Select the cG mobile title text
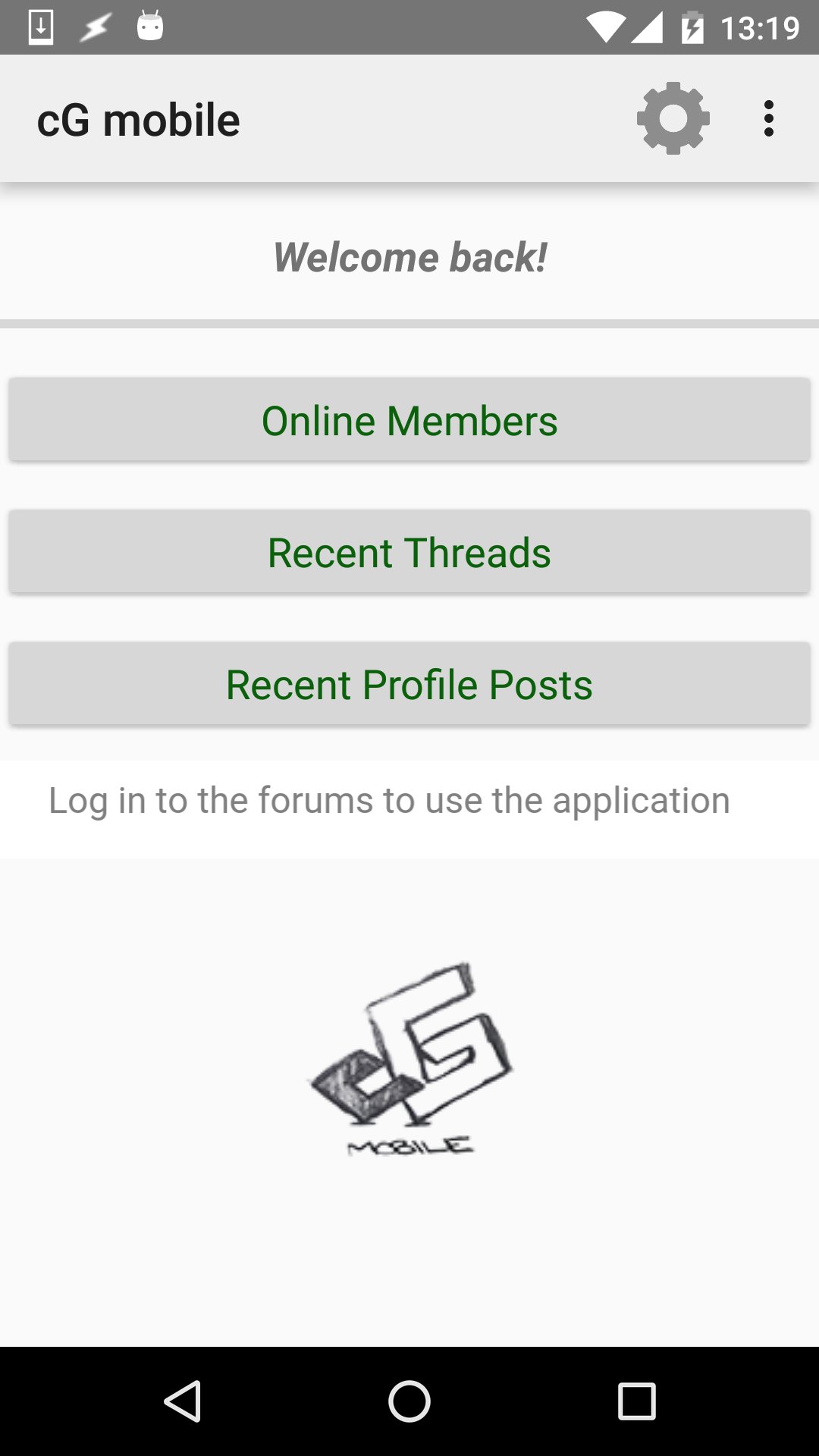Screen dimensions: 819x1456 (x=140, y=119)
